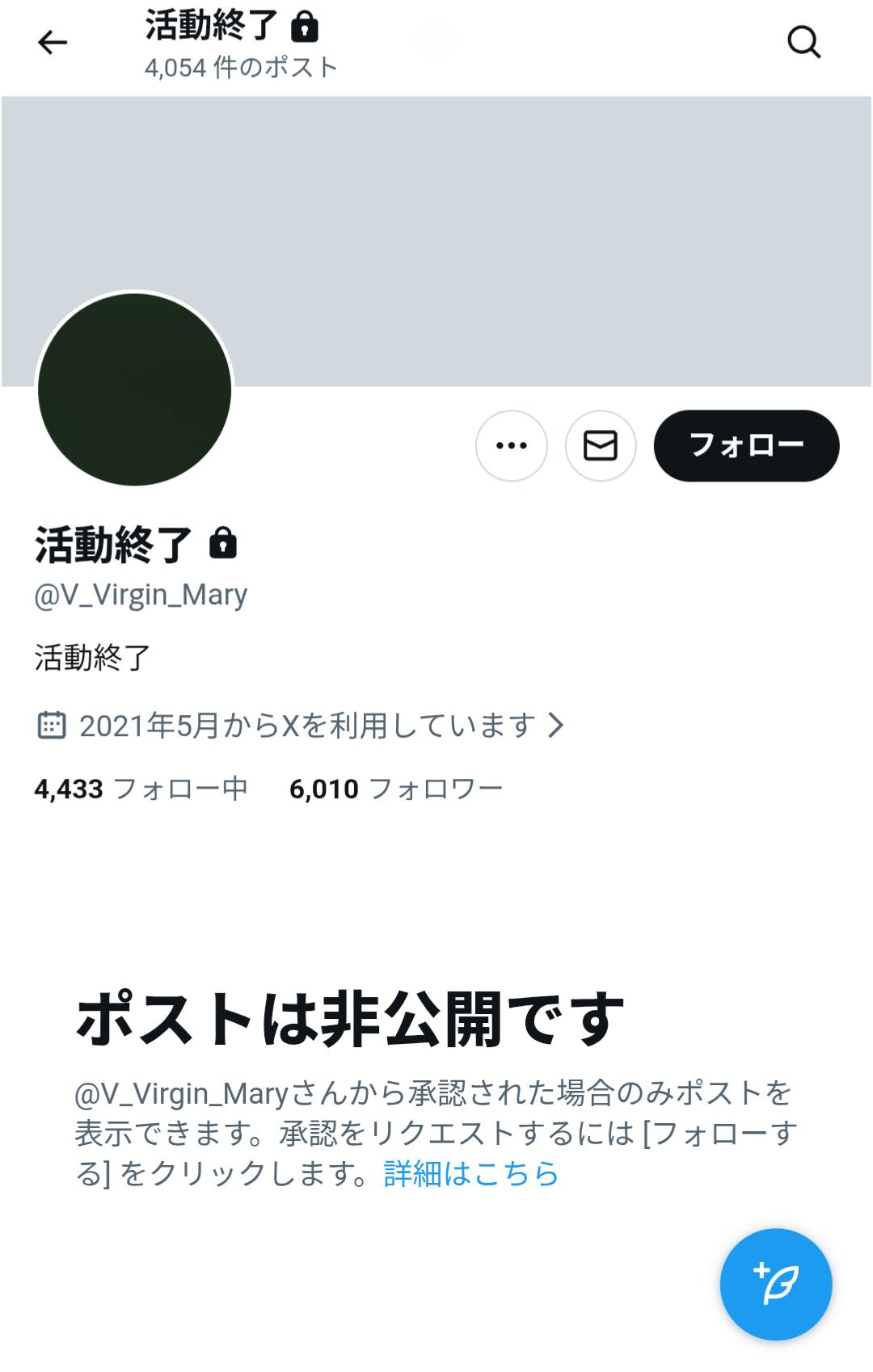View the round profile picture
This screenshot has width=873, height=1372.
pyautogui.click(x=135, y=389)
